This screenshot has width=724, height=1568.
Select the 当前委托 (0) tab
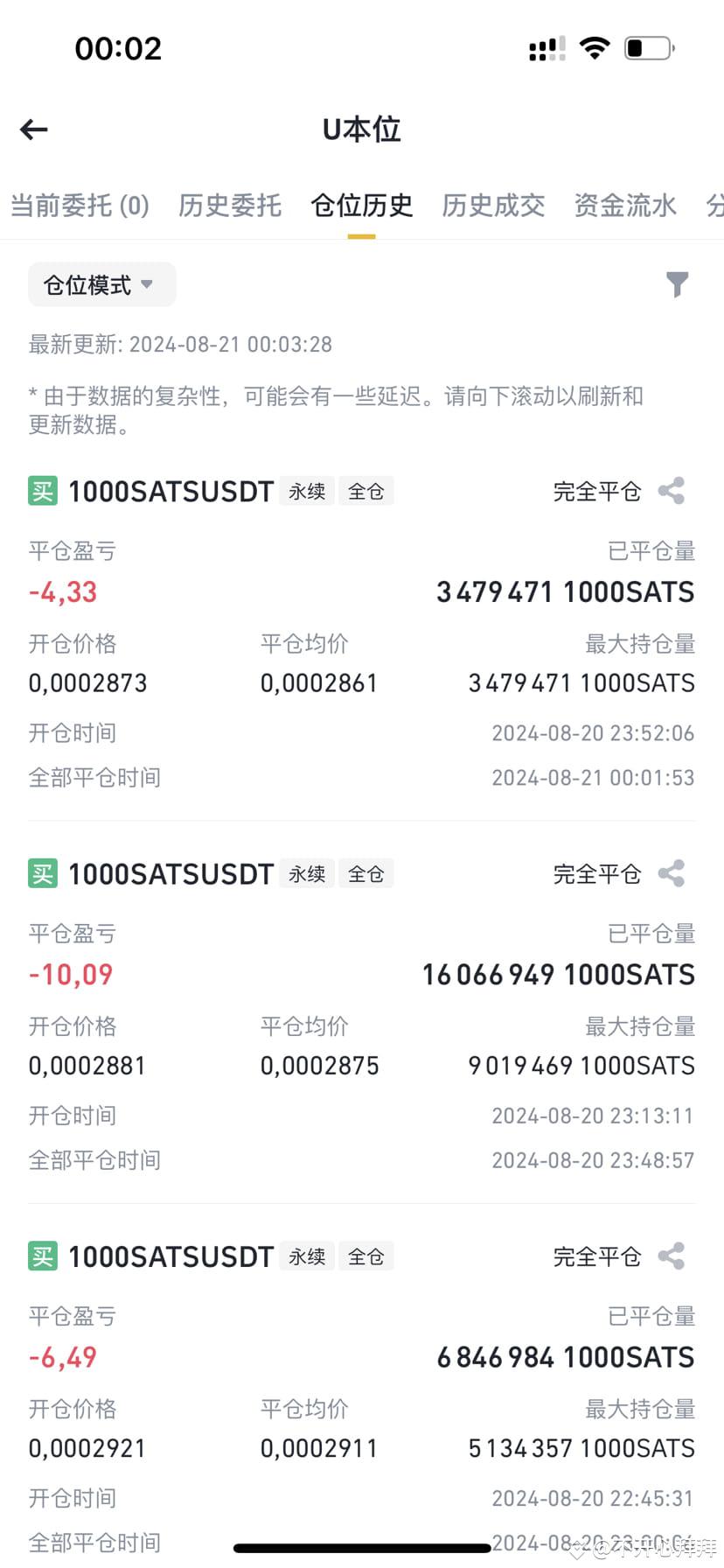click(x=80, y=205)
